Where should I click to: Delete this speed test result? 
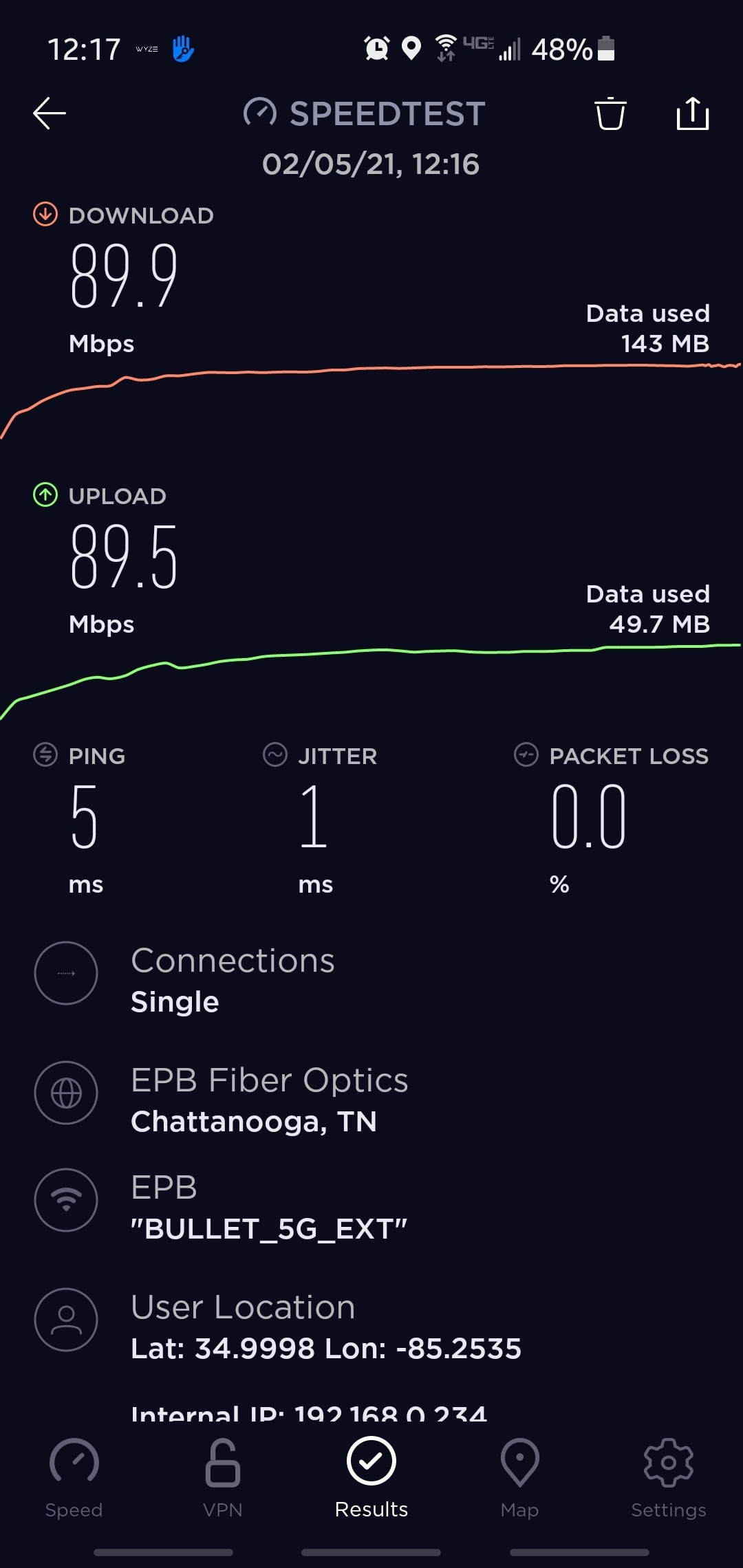click(610, 113)
